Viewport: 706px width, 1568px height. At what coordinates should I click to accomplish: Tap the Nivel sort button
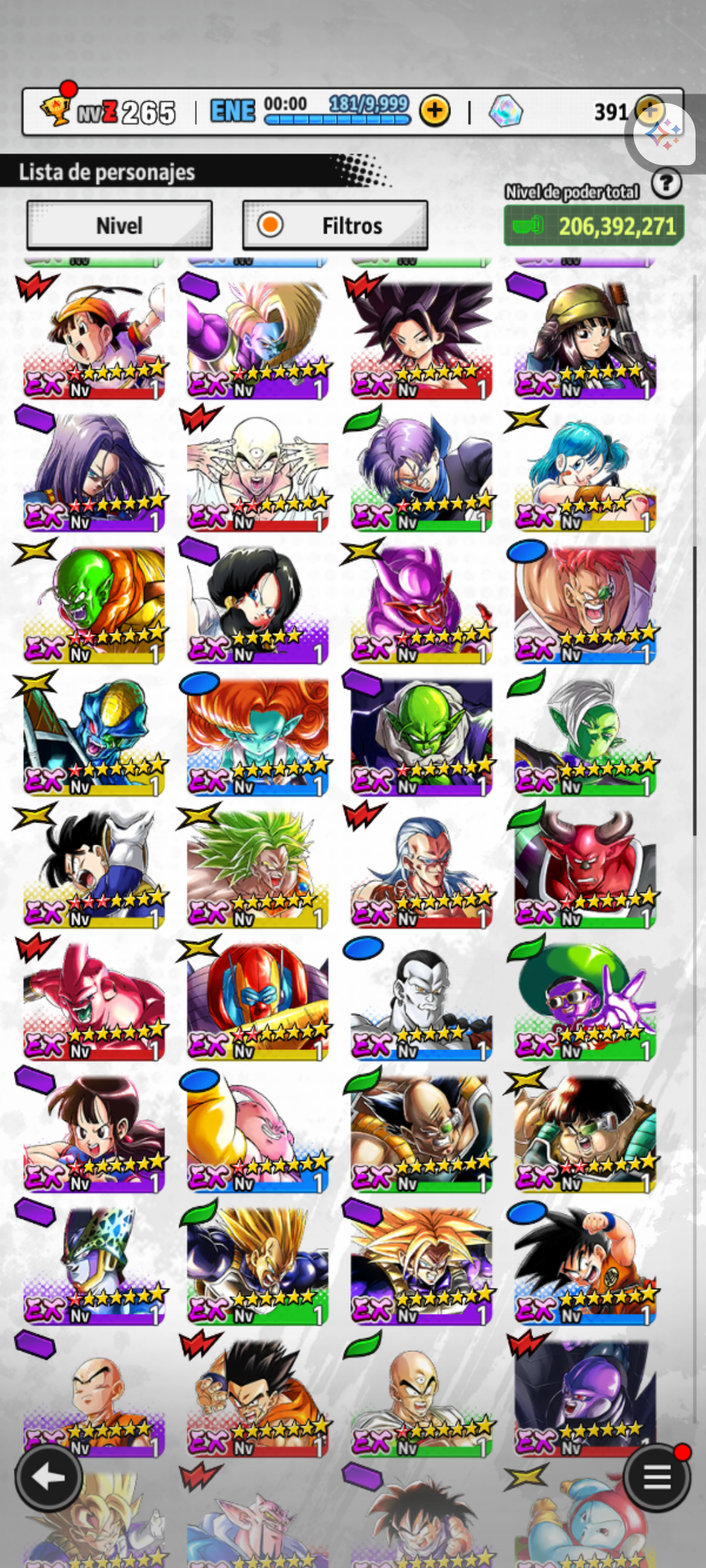(119, 225)
